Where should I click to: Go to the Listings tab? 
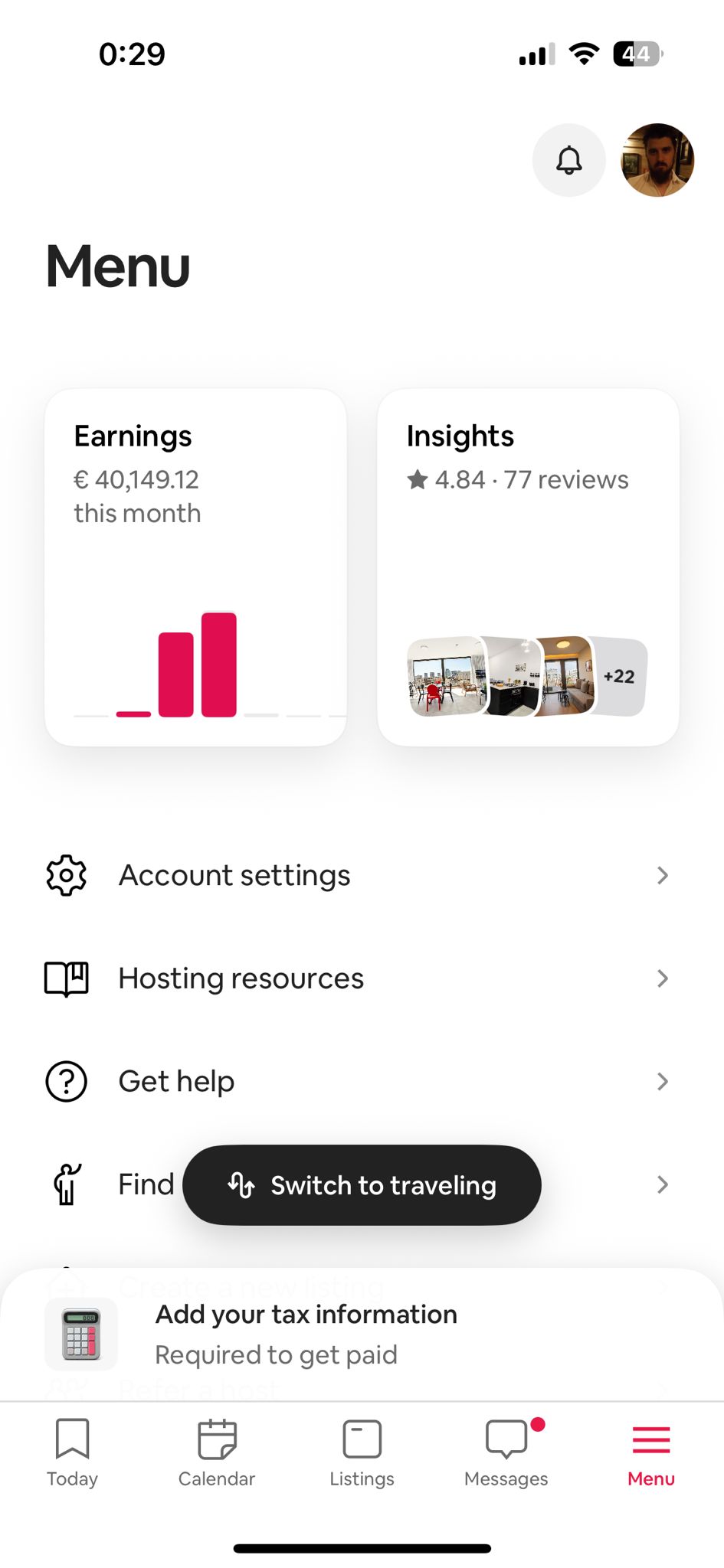[362, 1452]
